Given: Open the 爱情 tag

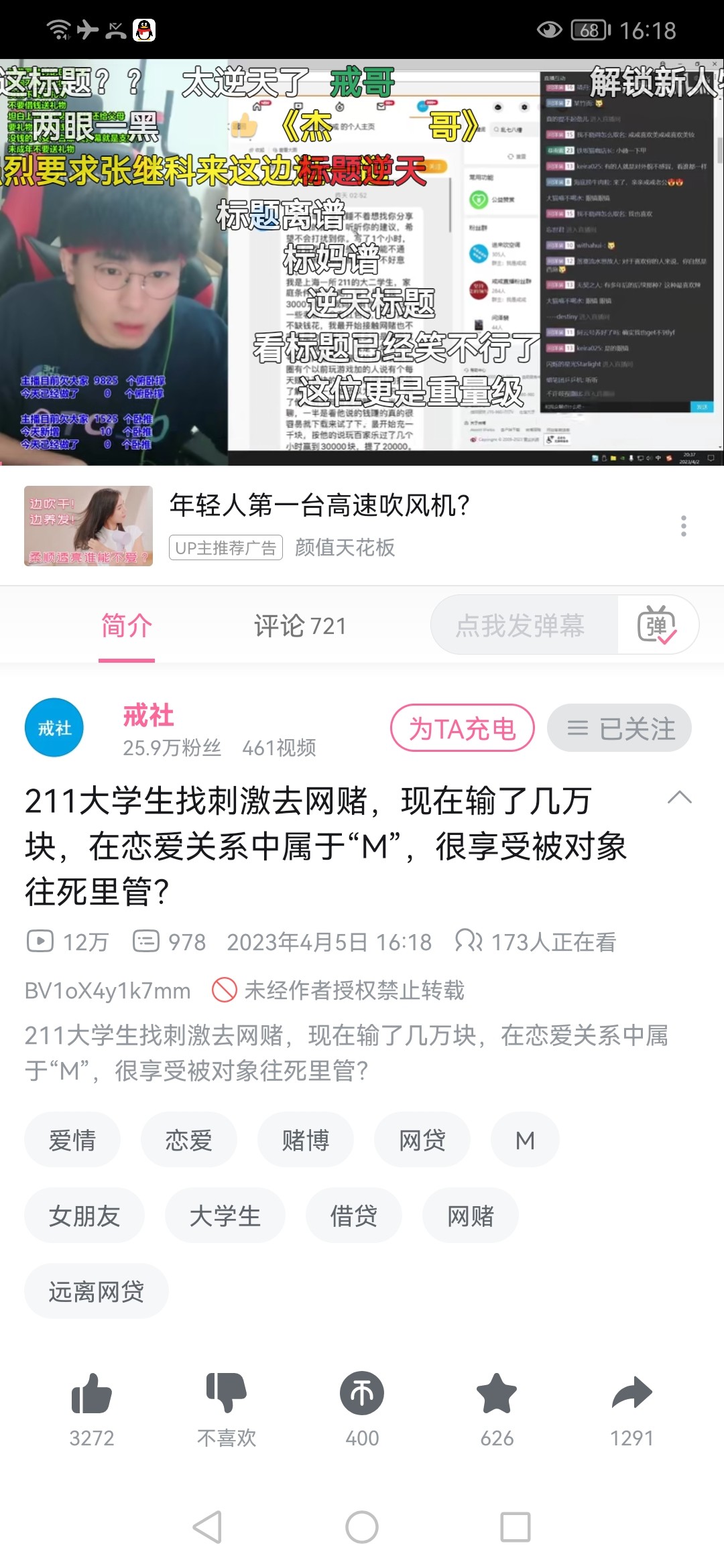Looking at the screenshot, I should pos(72,1140).
